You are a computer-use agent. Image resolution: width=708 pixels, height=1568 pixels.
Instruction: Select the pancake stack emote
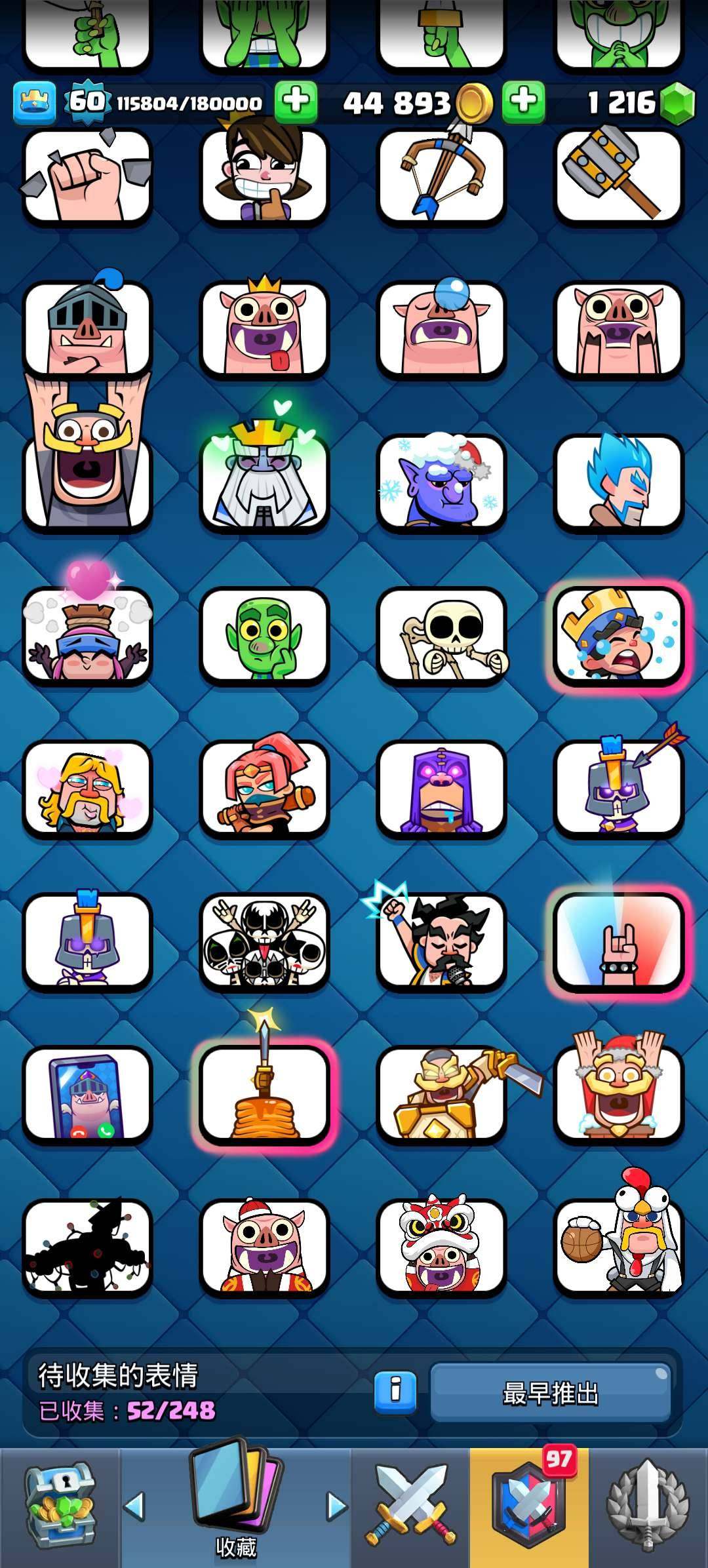coord(264,1094)
